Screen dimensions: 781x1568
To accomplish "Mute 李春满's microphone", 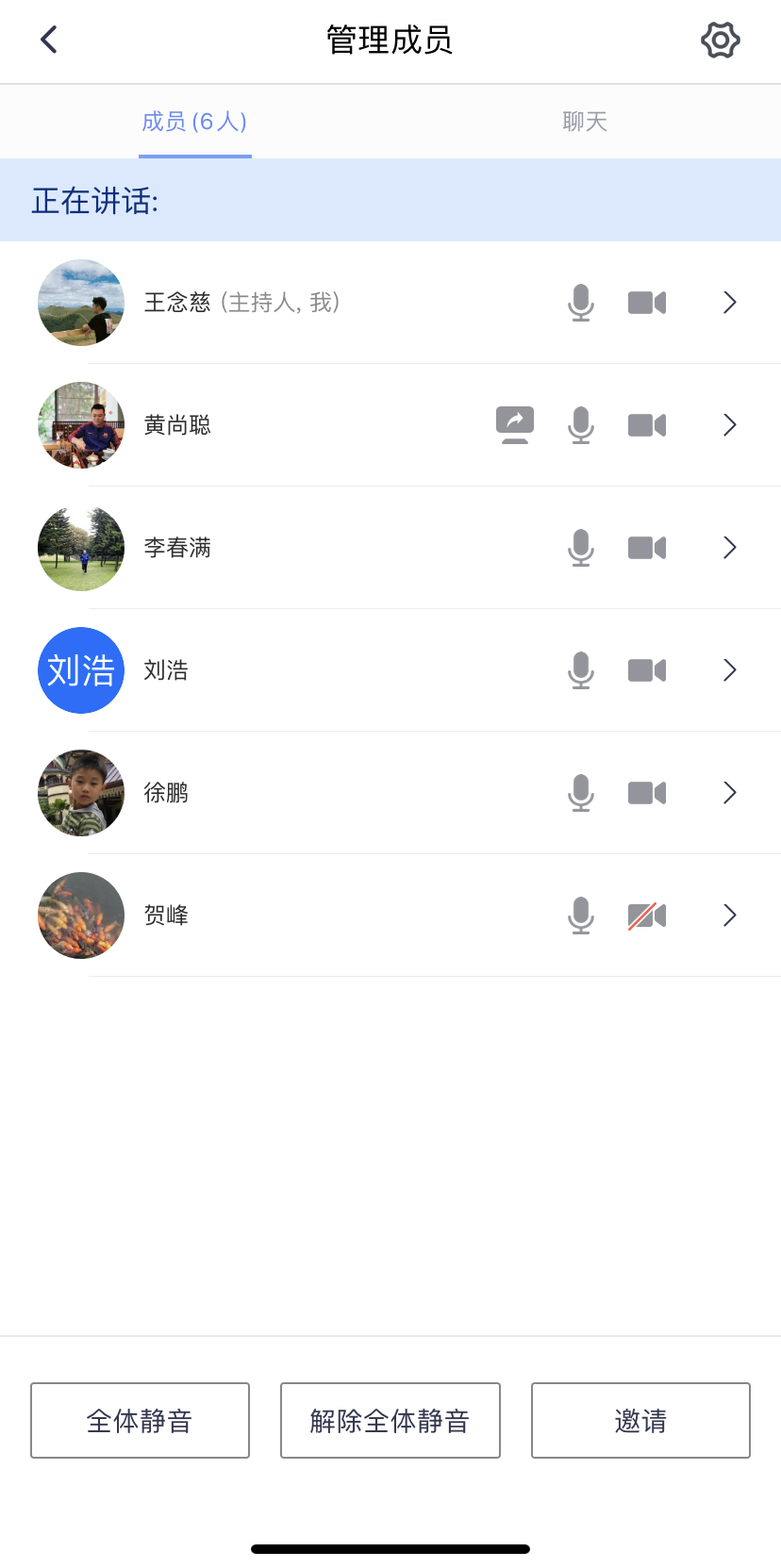I will click(x=581, y=548).
